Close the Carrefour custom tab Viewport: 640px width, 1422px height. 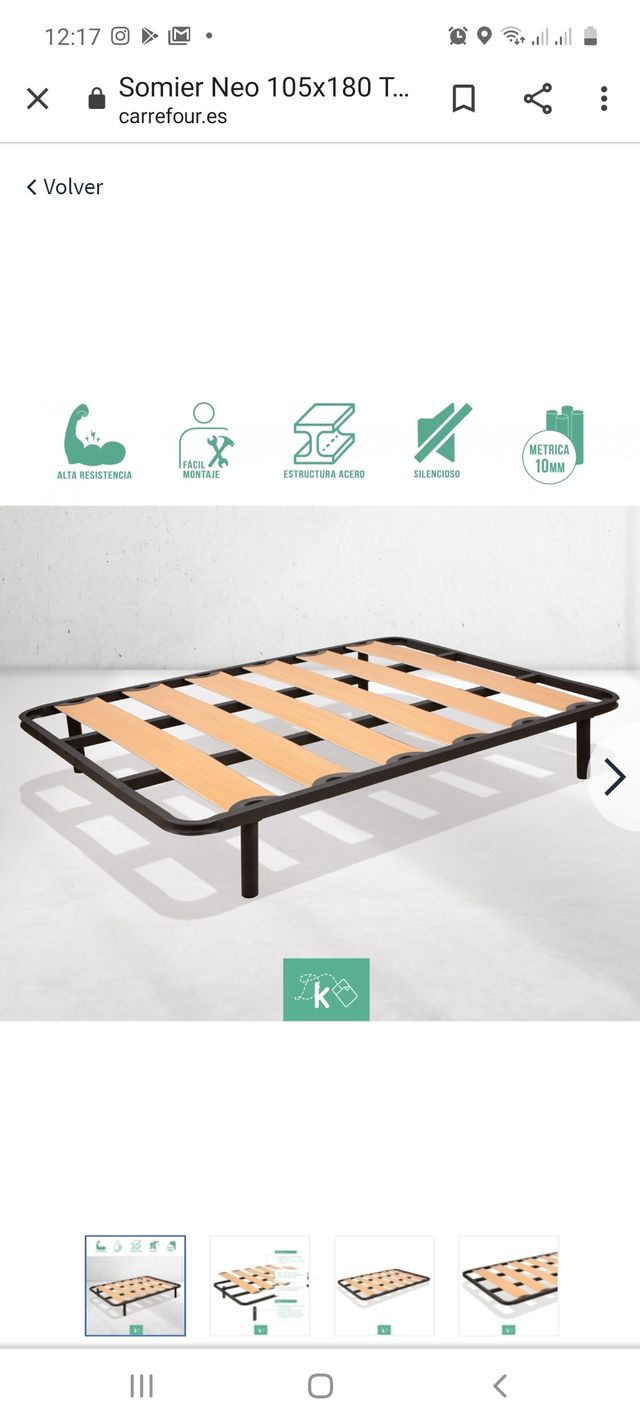pos(37,98)
